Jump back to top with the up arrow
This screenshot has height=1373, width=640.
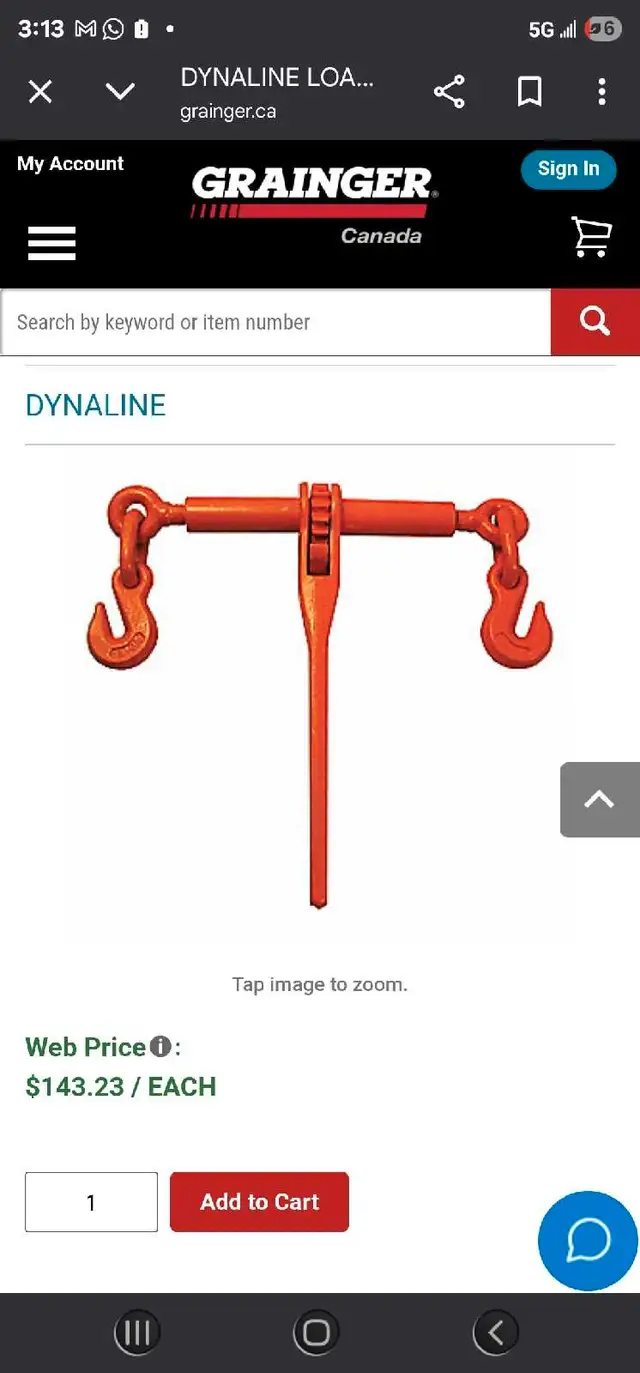tap(599, 799)
